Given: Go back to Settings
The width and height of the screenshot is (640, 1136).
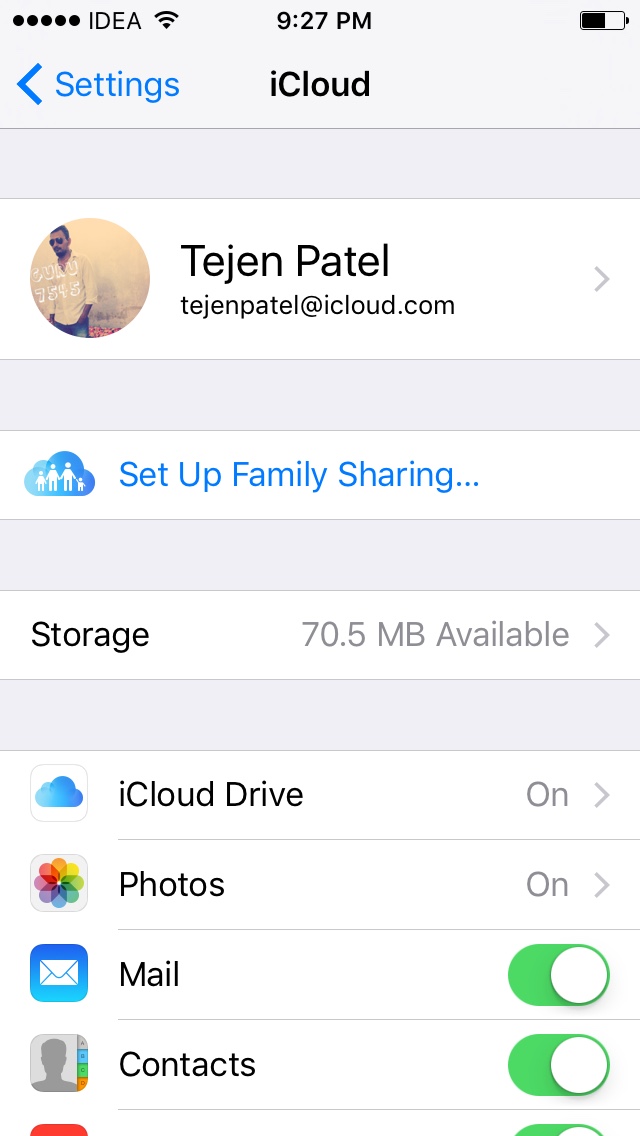Looking at the screenshot, I should click(98, 85).
